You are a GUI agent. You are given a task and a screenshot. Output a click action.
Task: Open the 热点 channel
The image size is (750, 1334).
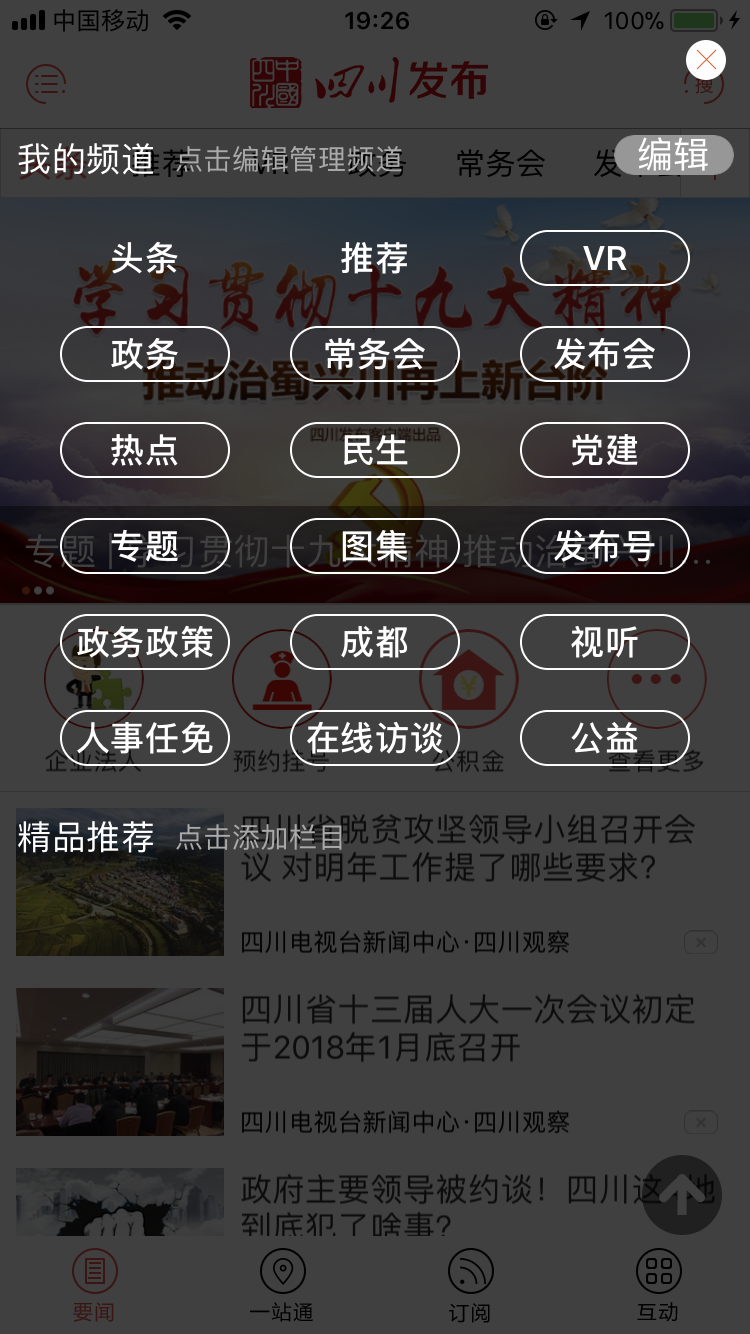[x=145, y=450]
